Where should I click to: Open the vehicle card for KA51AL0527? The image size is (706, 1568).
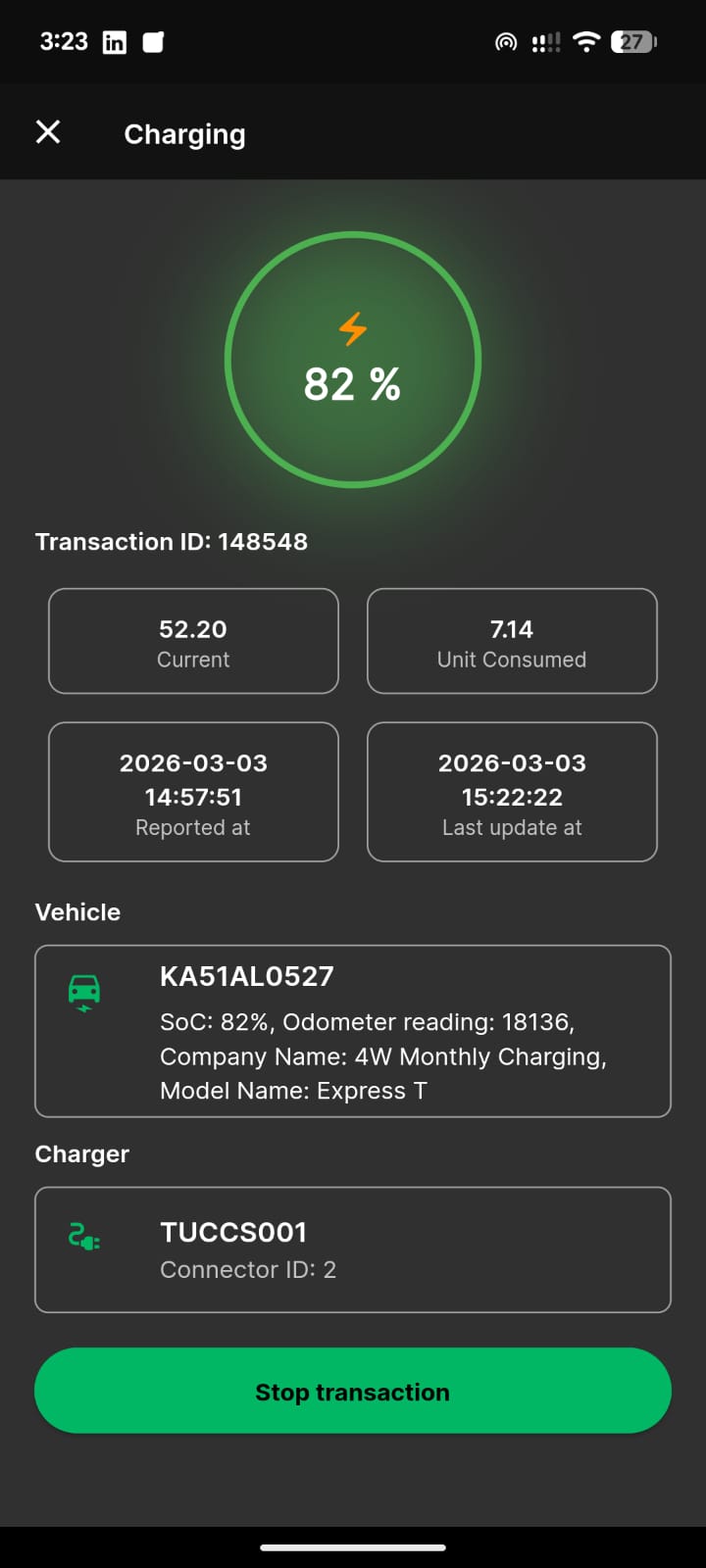pyautogui.click(x=353, y=1030)
